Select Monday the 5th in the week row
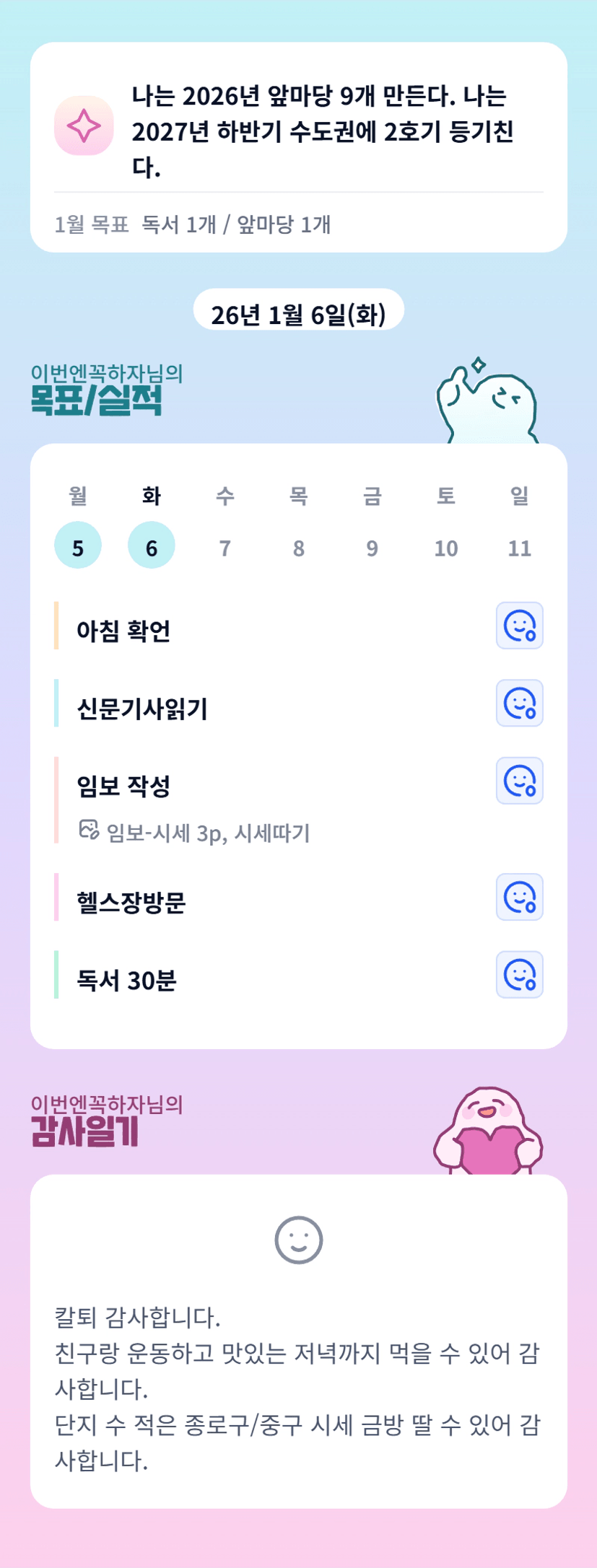The height and width of the screenshot is (1568, 597). (x=78, y=545)
